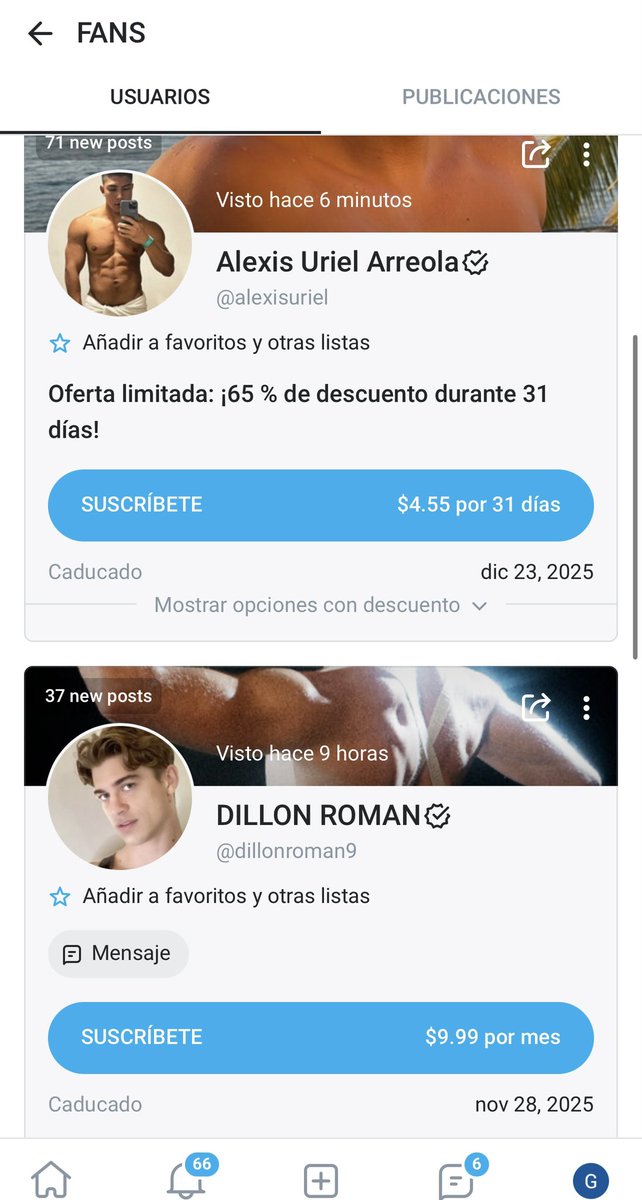Share DILLON ROMAN's profile
Screen dimensions: 642x1200
[536, 708]
